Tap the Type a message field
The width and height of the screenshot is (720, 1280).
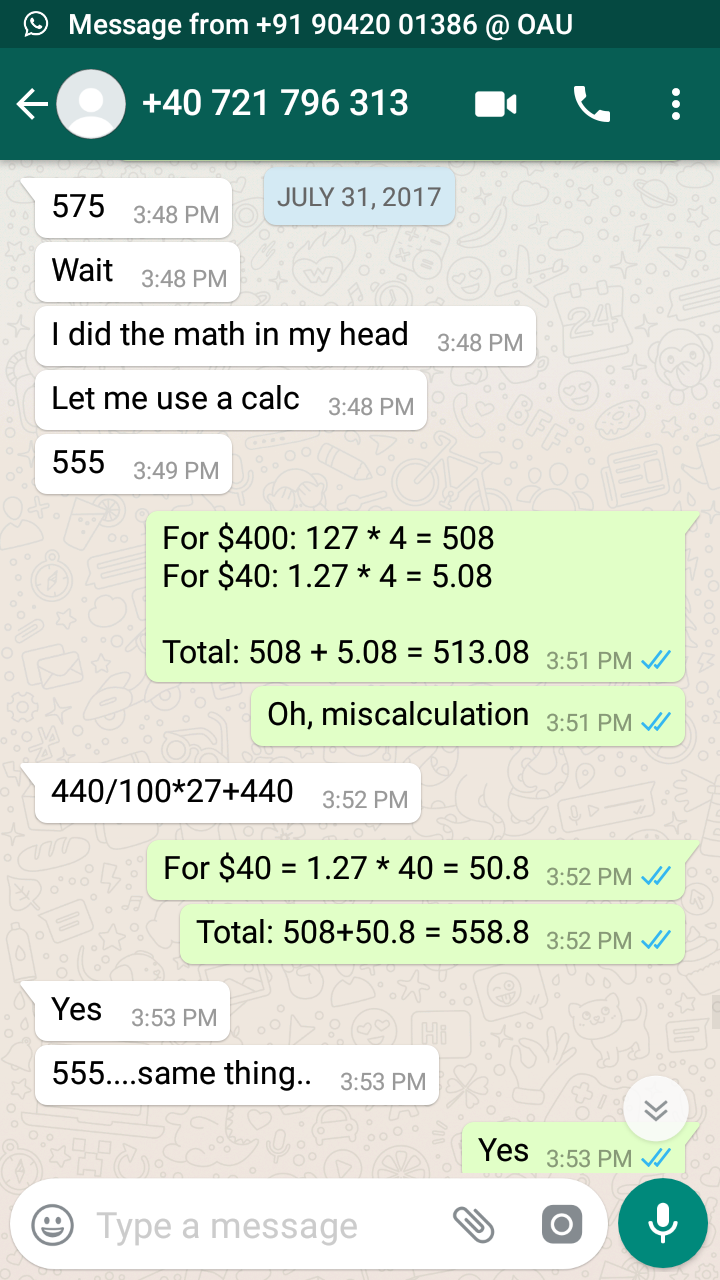[x=260, y=1225]
